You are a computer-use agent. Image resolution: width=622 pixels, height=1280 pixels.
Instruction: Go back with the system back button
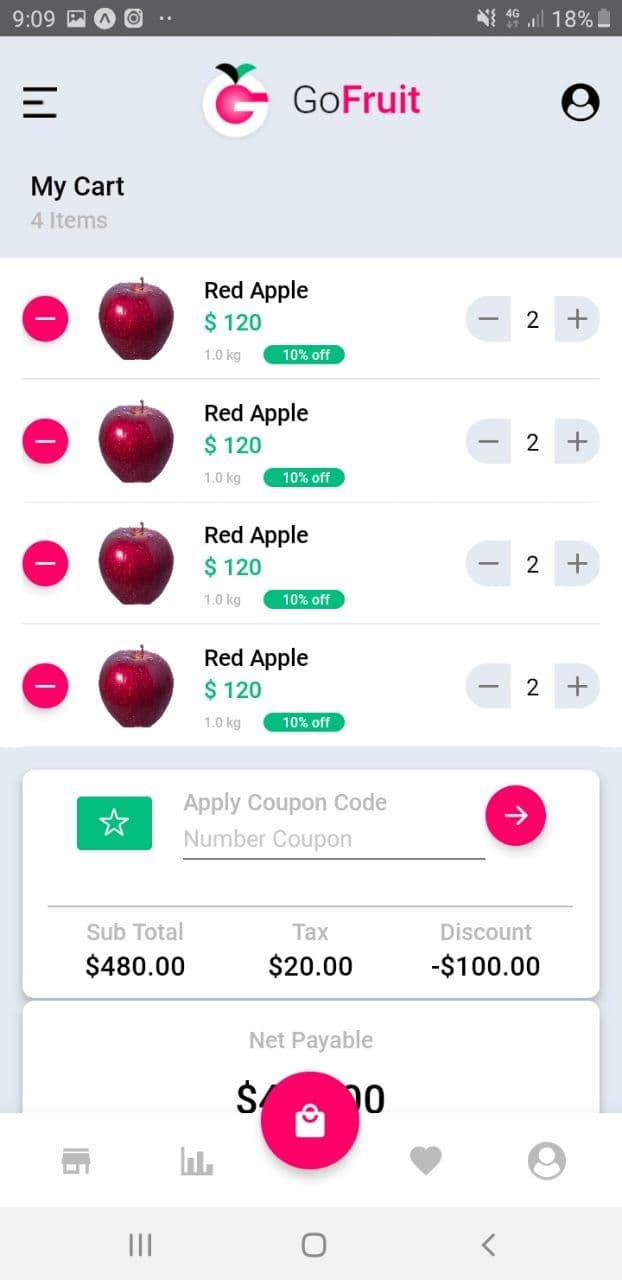click(488, 1244)
